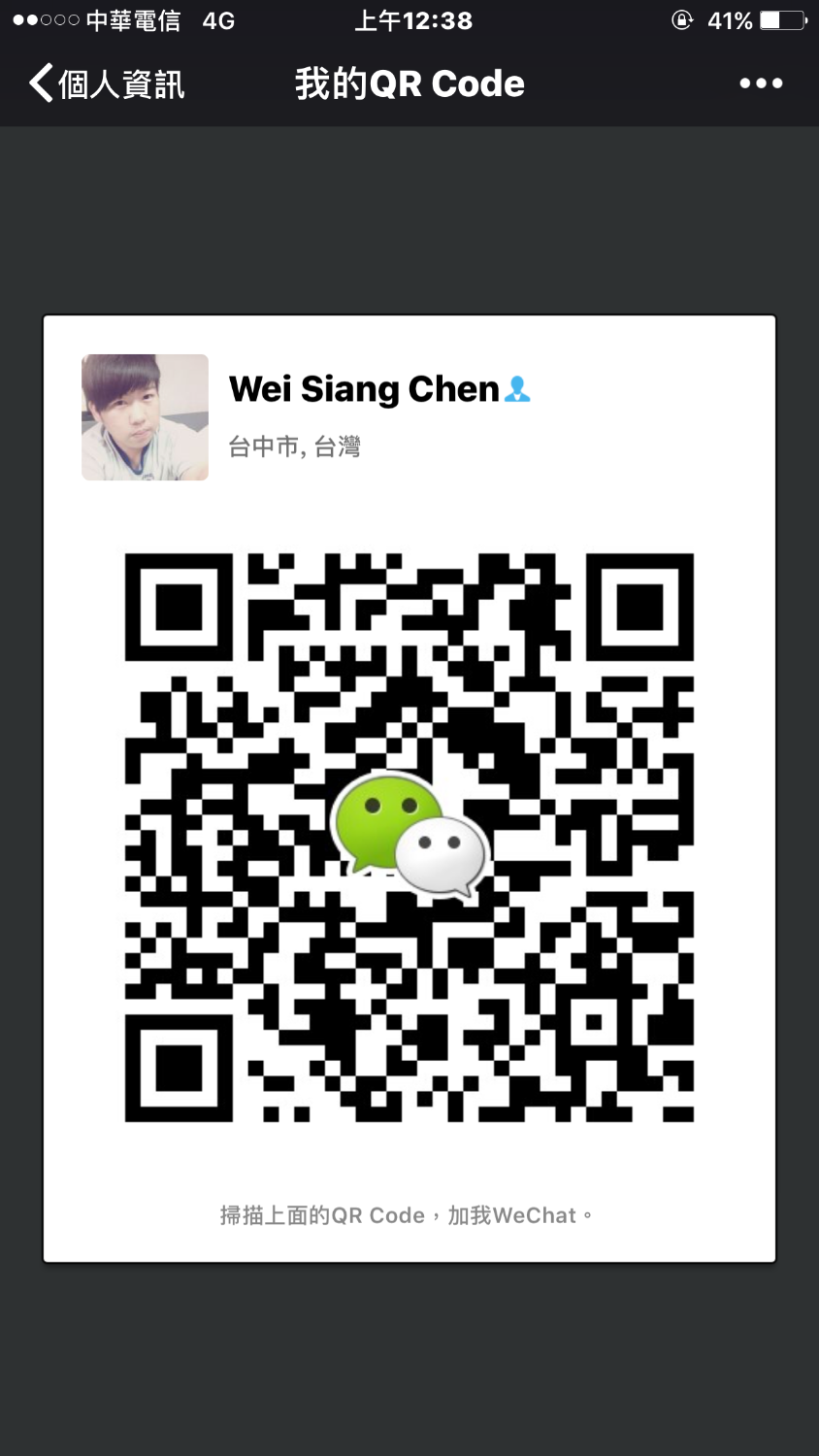Screen dimensions: 819x1456
Task: Go back to 個人資訊
Action: [107, 84]
